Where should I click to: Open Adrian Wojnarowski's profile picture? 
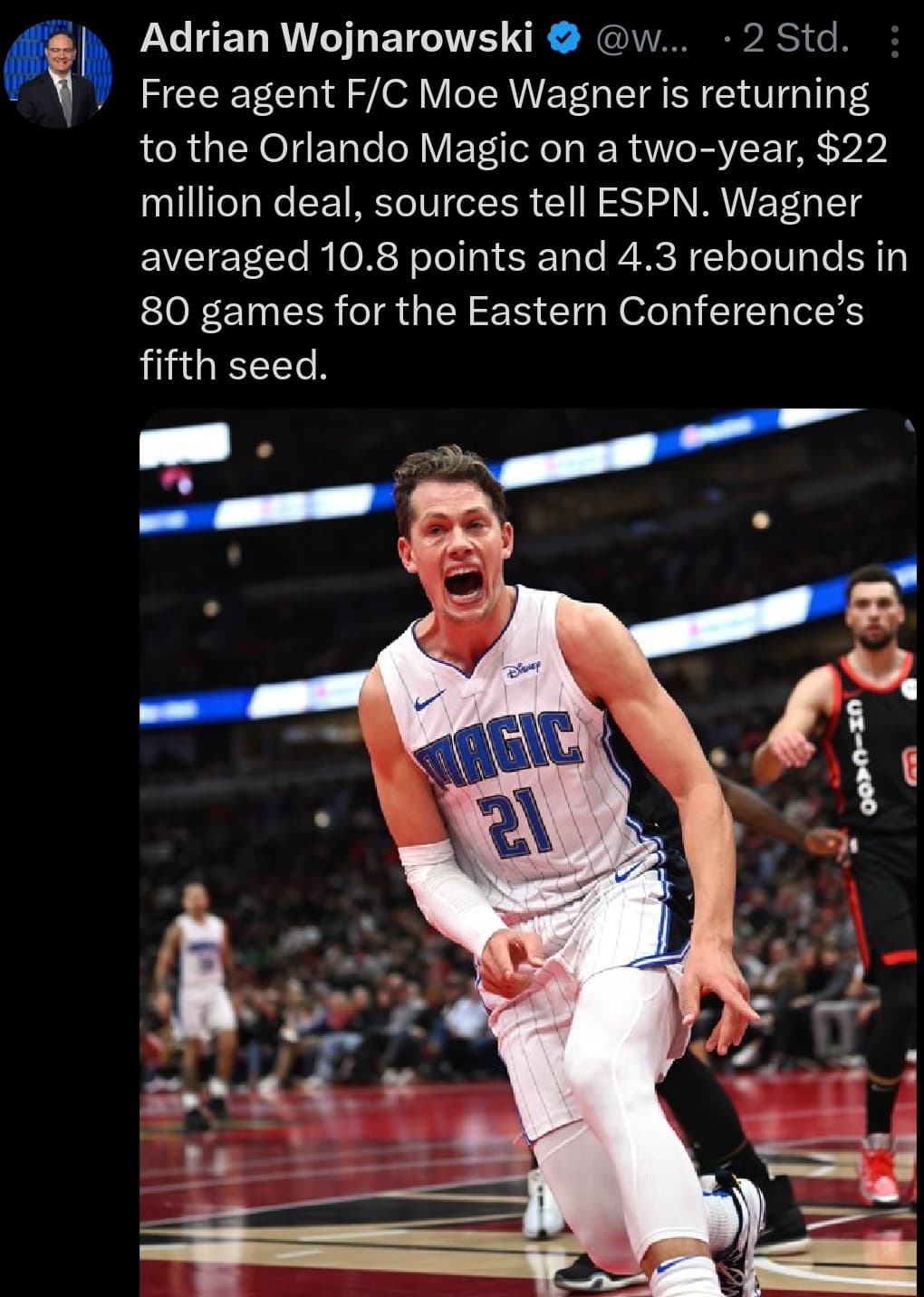[x=58, y=74]
